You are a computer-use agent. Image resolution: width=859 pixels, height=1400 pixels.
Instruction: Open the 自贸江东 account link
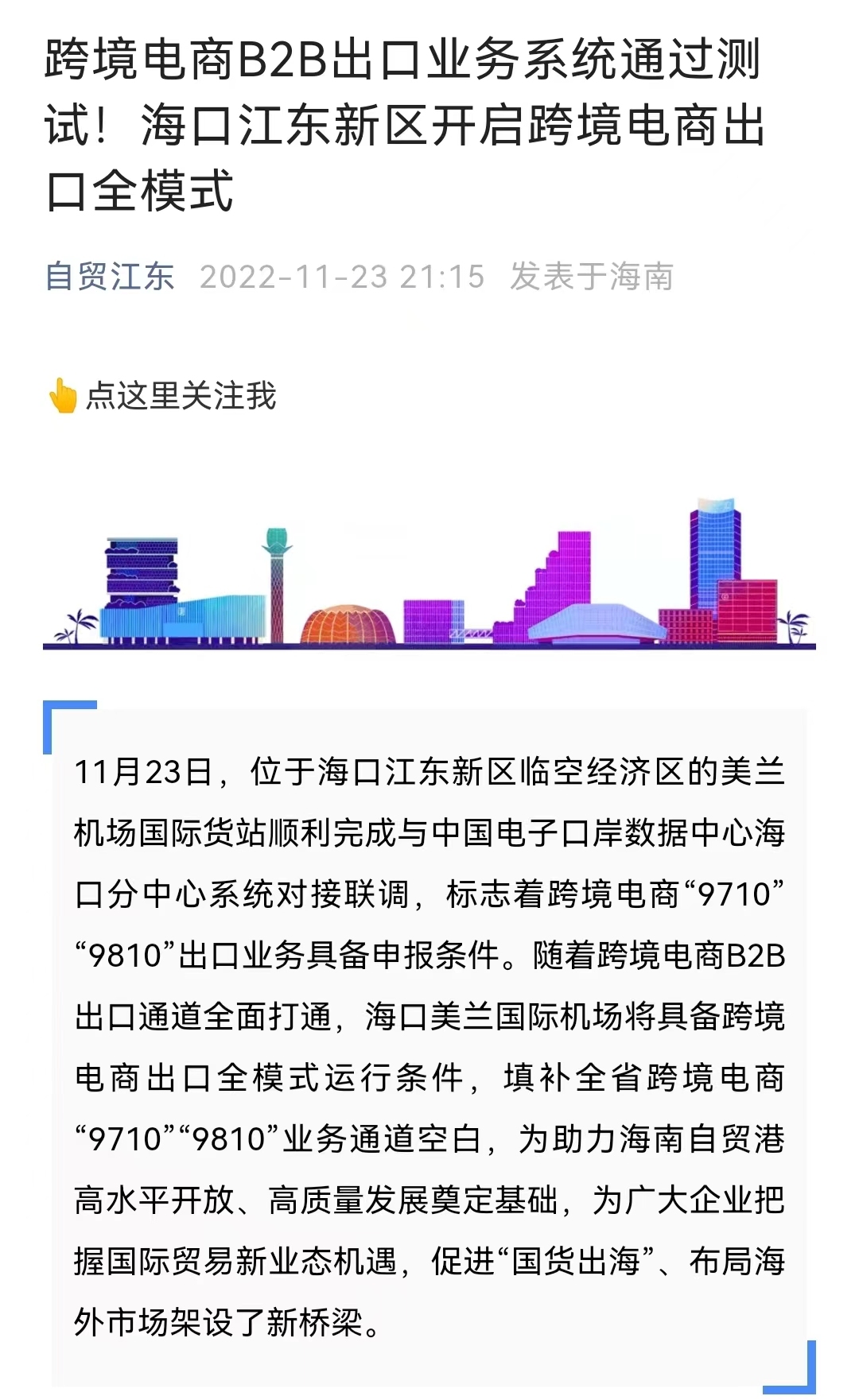click(110, 277)
